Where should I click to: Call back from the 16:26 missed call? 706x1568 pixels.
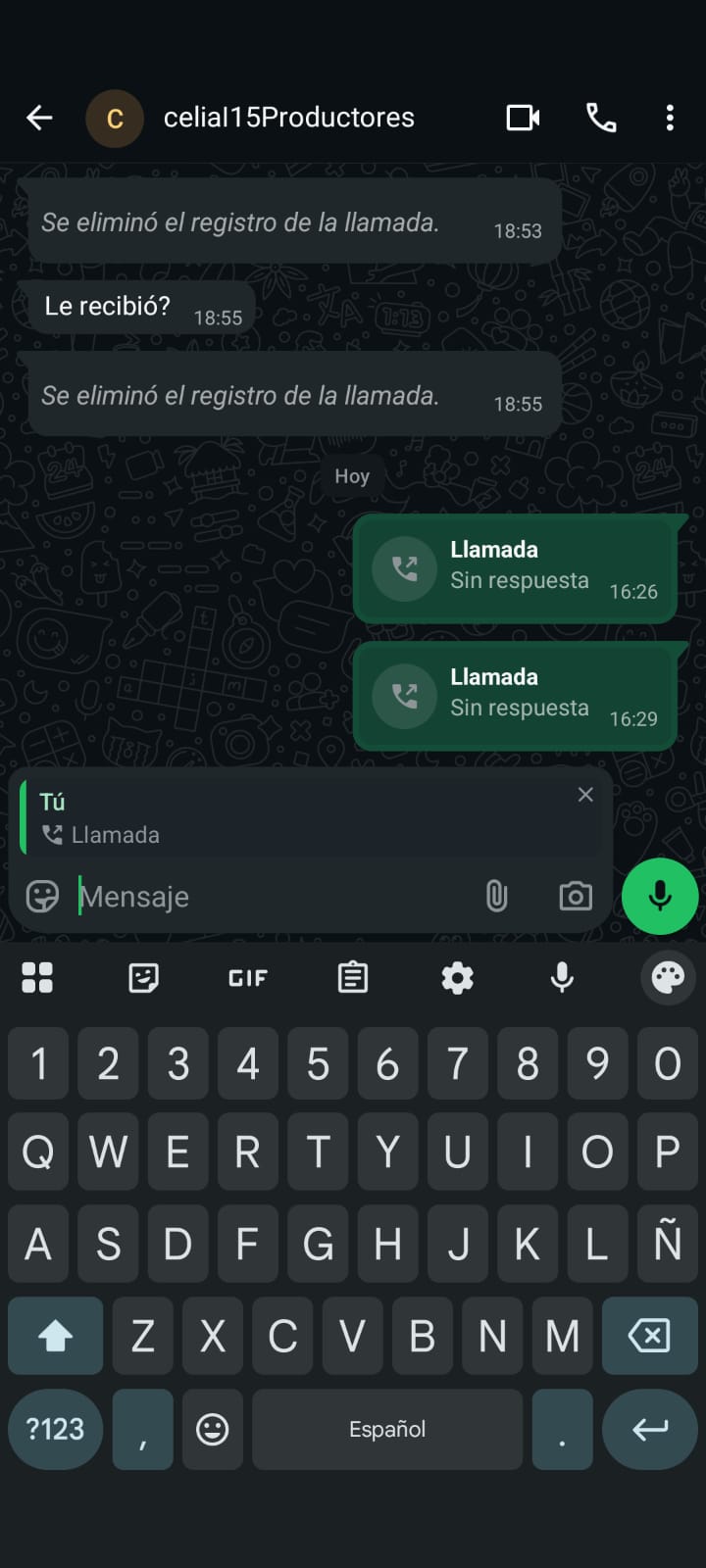point(405,568)
